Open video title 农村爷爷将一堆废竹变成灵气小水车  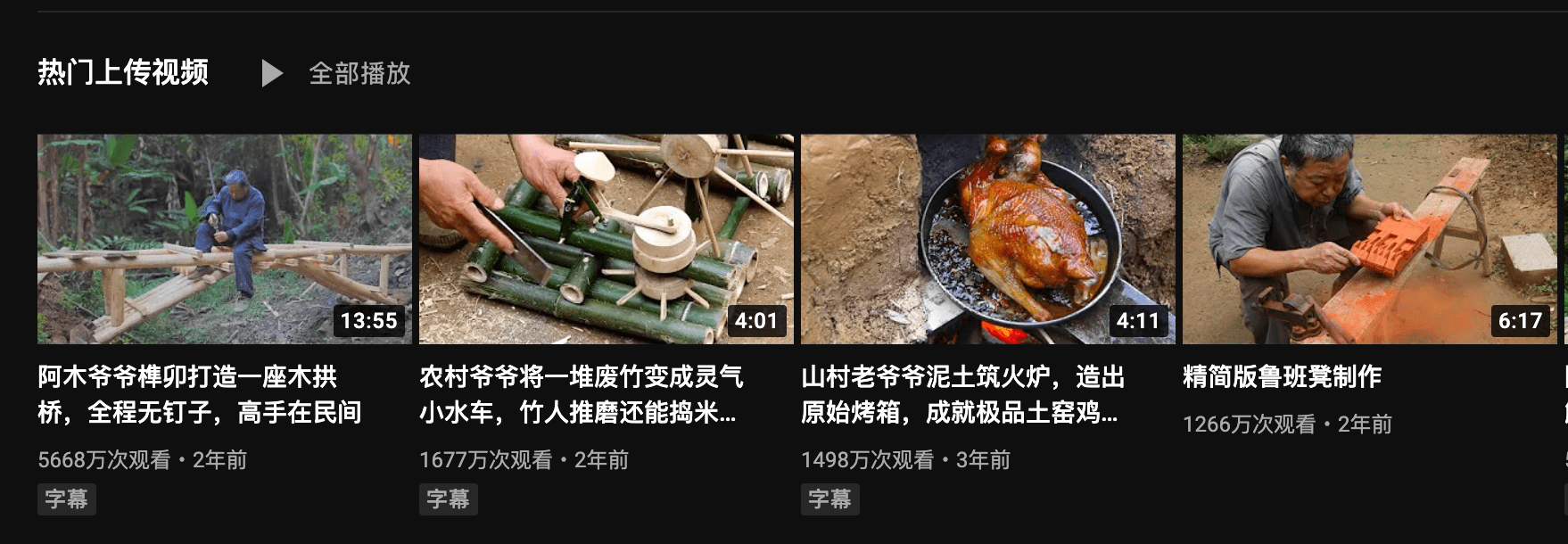pyautogui.click(x=581, y=394)
